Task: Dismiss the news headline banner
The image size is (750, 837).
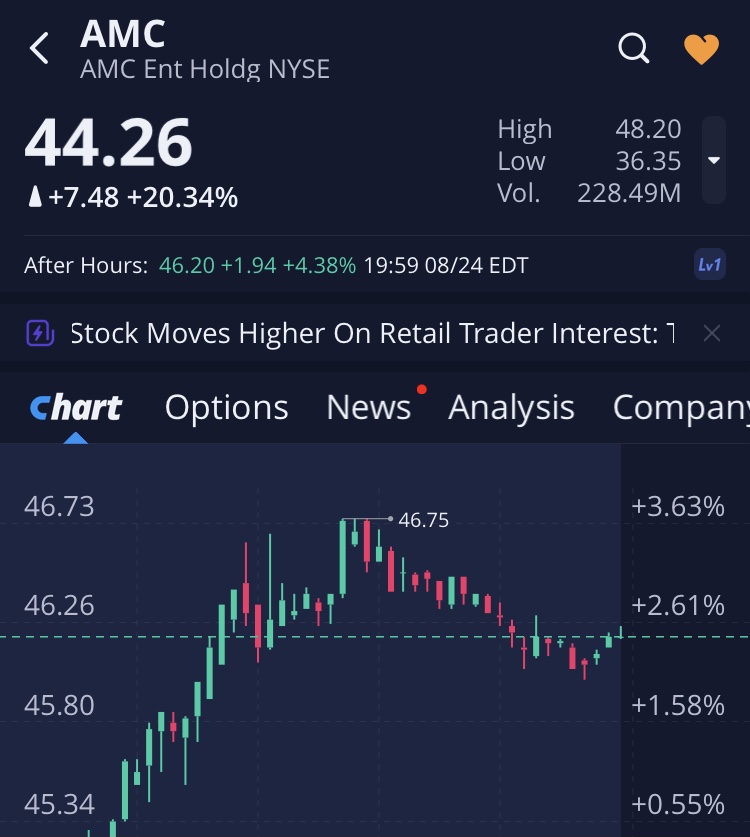Action: click(711, 333)
